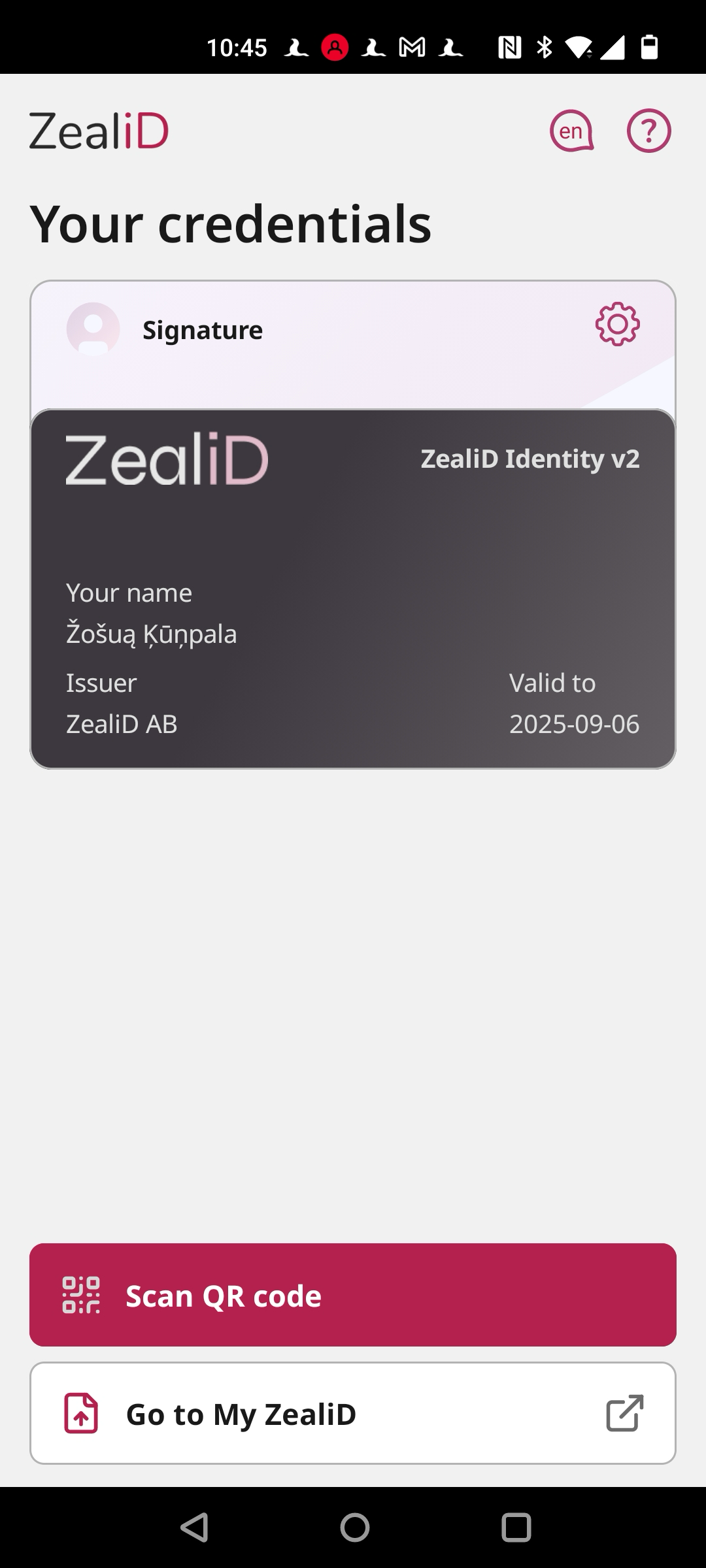706x1568 pixels.
Task: Open the ZealiD Identity v2 card
Action: (x=353, y=588)
